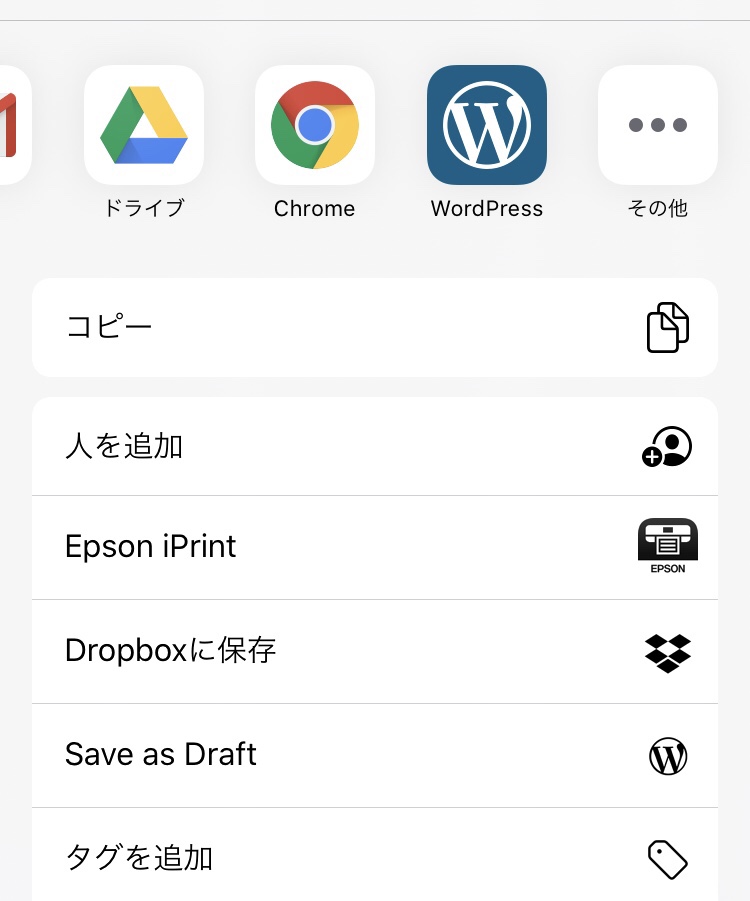
Task: Tap Dropboxに保存 to save to Dropbox
Action: (x=375, y=651)
